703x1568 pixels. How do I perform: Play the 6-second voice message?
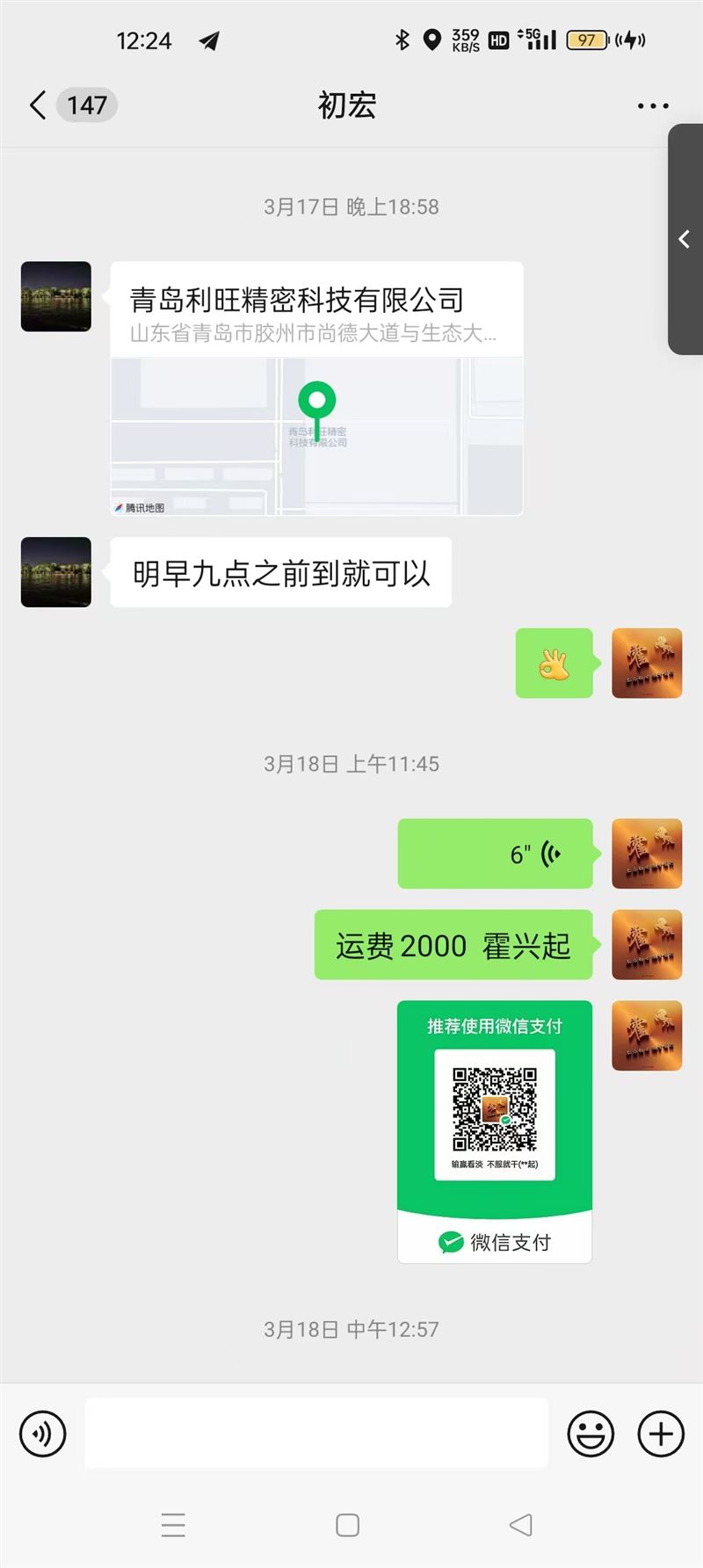coord(496,853)
